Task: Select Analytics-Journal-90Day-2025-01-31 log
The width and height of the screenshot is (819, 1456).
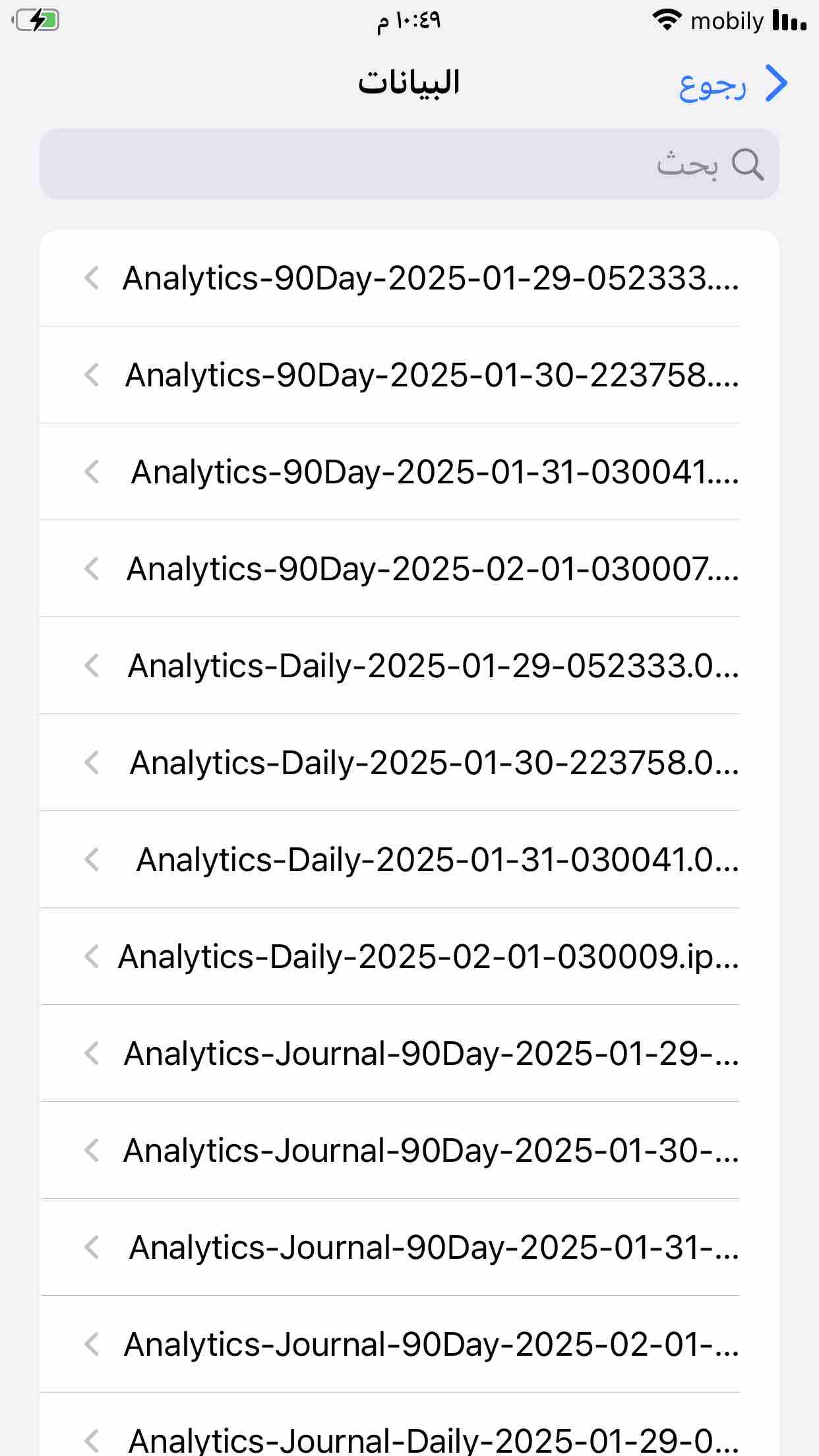Action: (409, 1248)
